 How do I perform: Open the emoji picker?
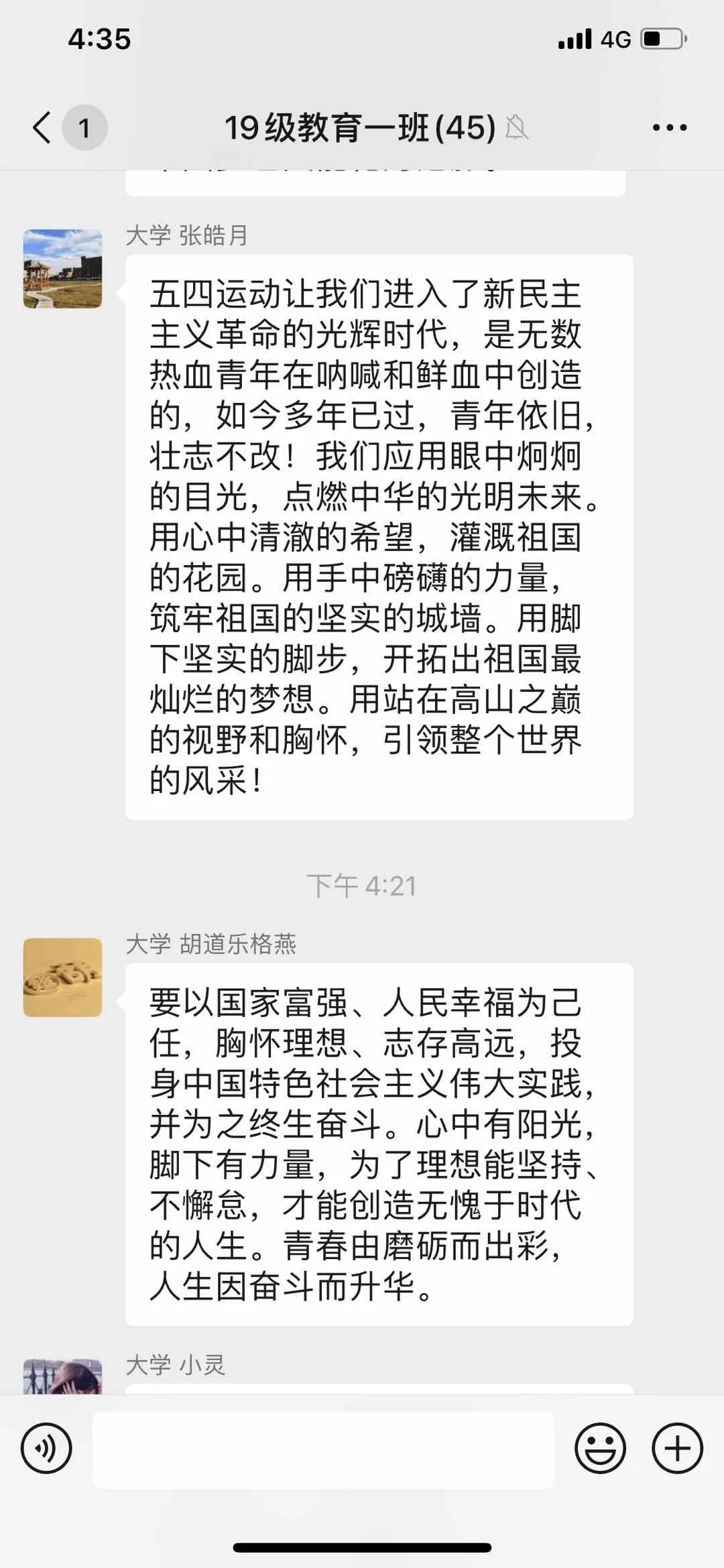coord(600,1449)
